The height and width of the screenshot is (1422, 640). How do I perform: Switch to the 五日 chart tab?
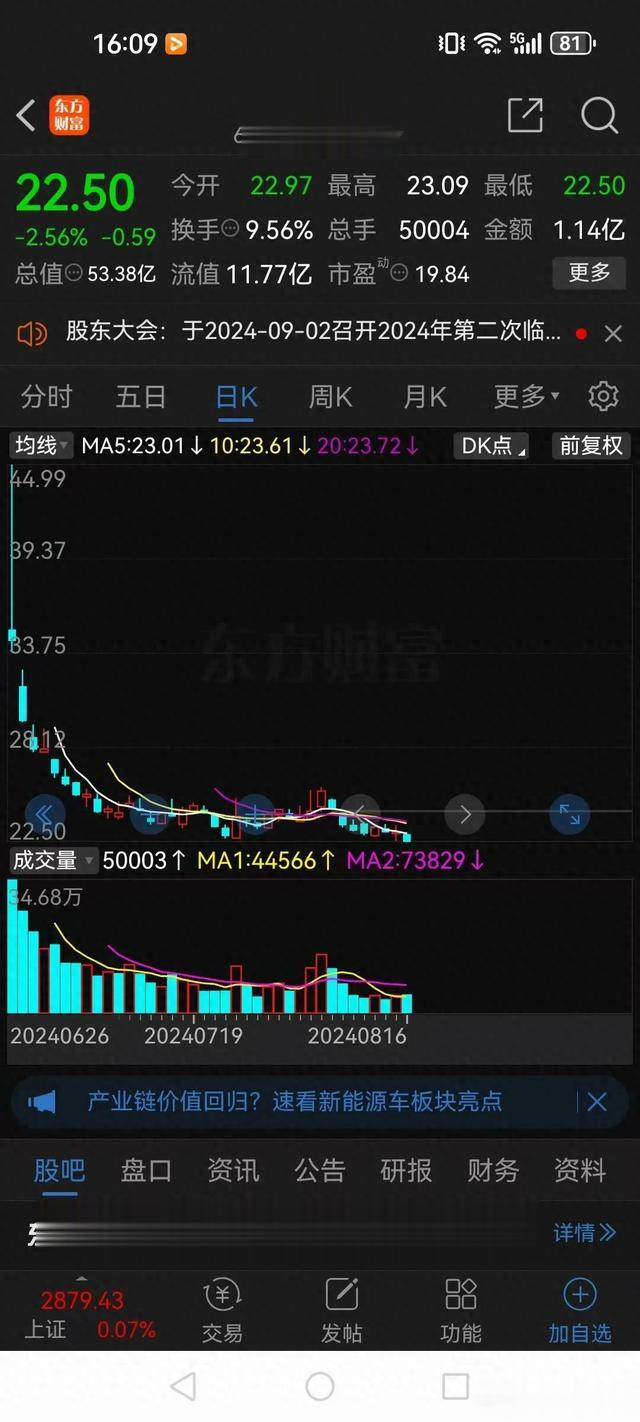(x=141, y=396)
